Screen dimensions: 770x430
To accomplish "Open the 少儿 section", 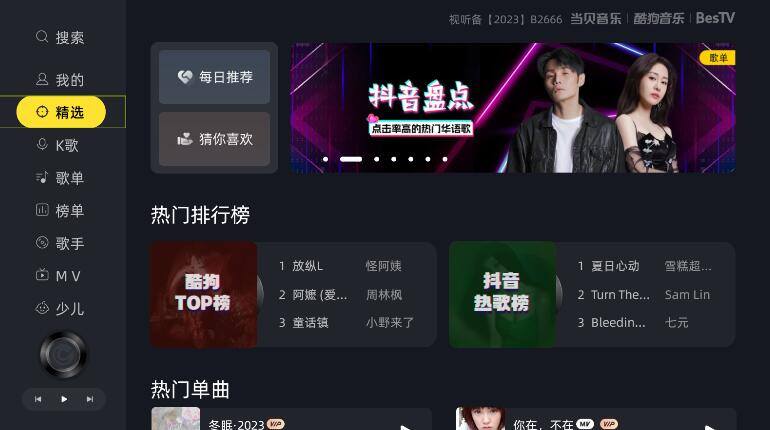I will tap(60, 309).
